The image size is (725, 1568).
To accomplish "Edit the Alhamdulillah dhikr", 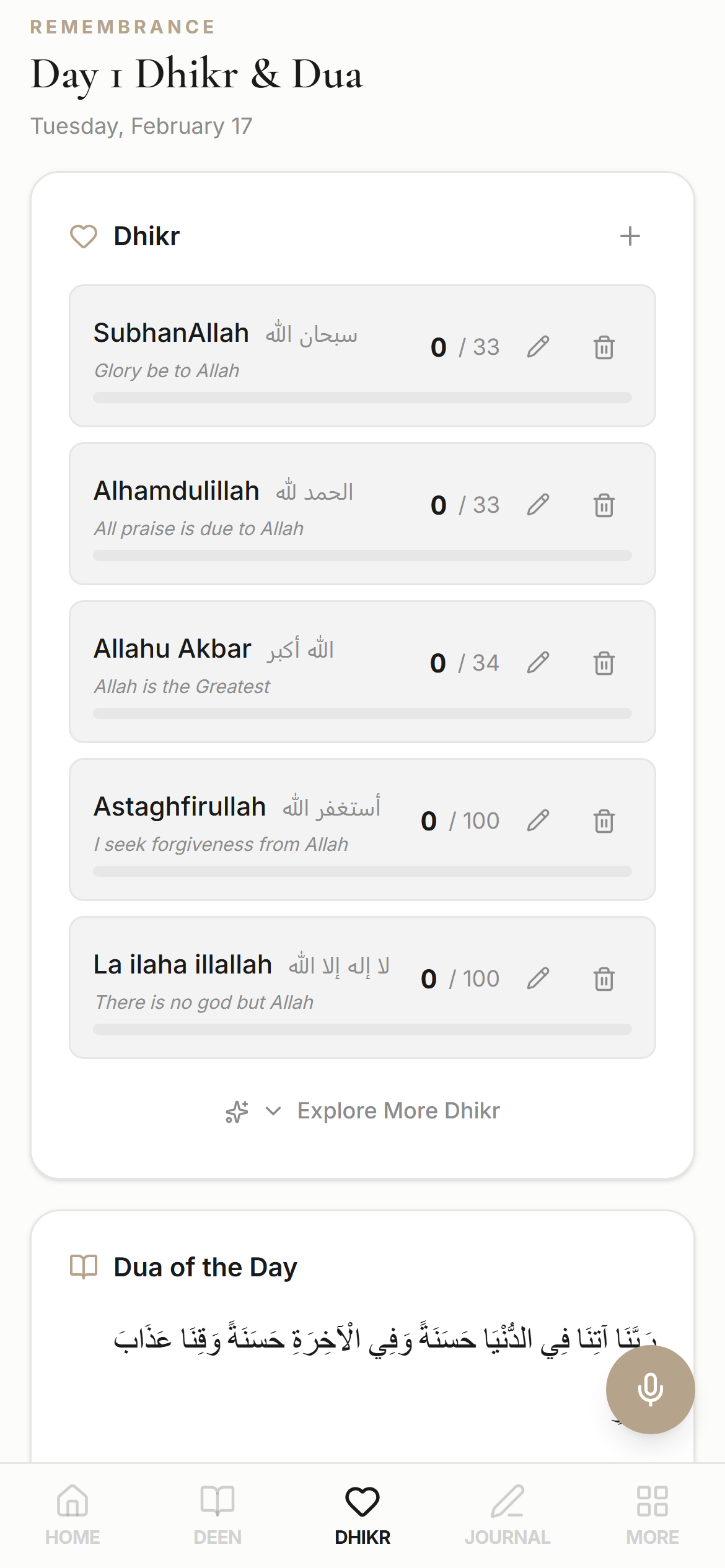I will (538, 505).
